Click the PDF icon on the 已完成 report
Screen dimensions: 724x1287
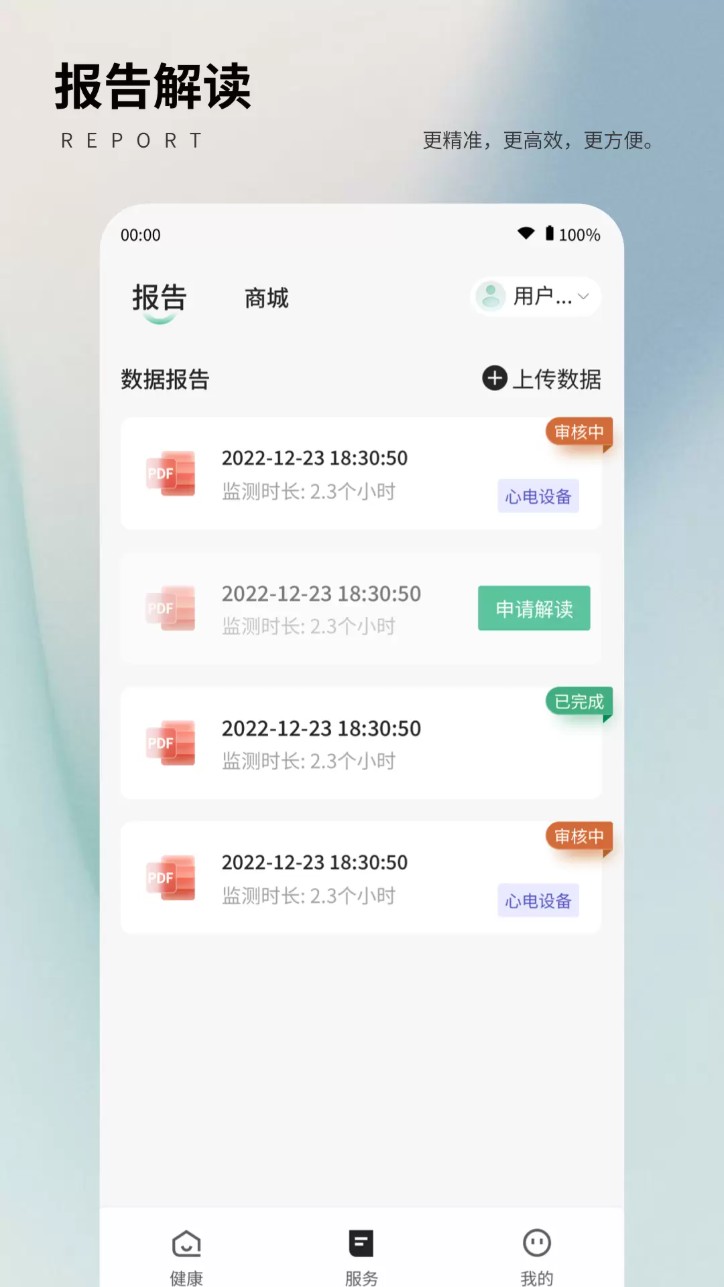click(170, 742)
